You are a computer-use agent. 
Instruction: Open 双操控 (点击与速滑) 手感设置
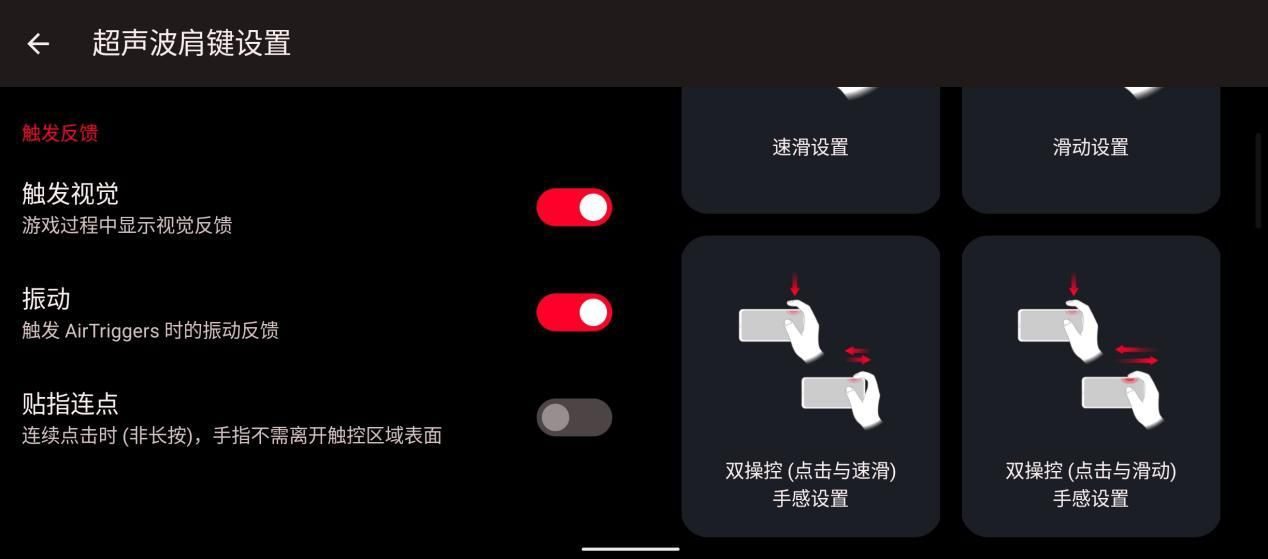(810, 386)
